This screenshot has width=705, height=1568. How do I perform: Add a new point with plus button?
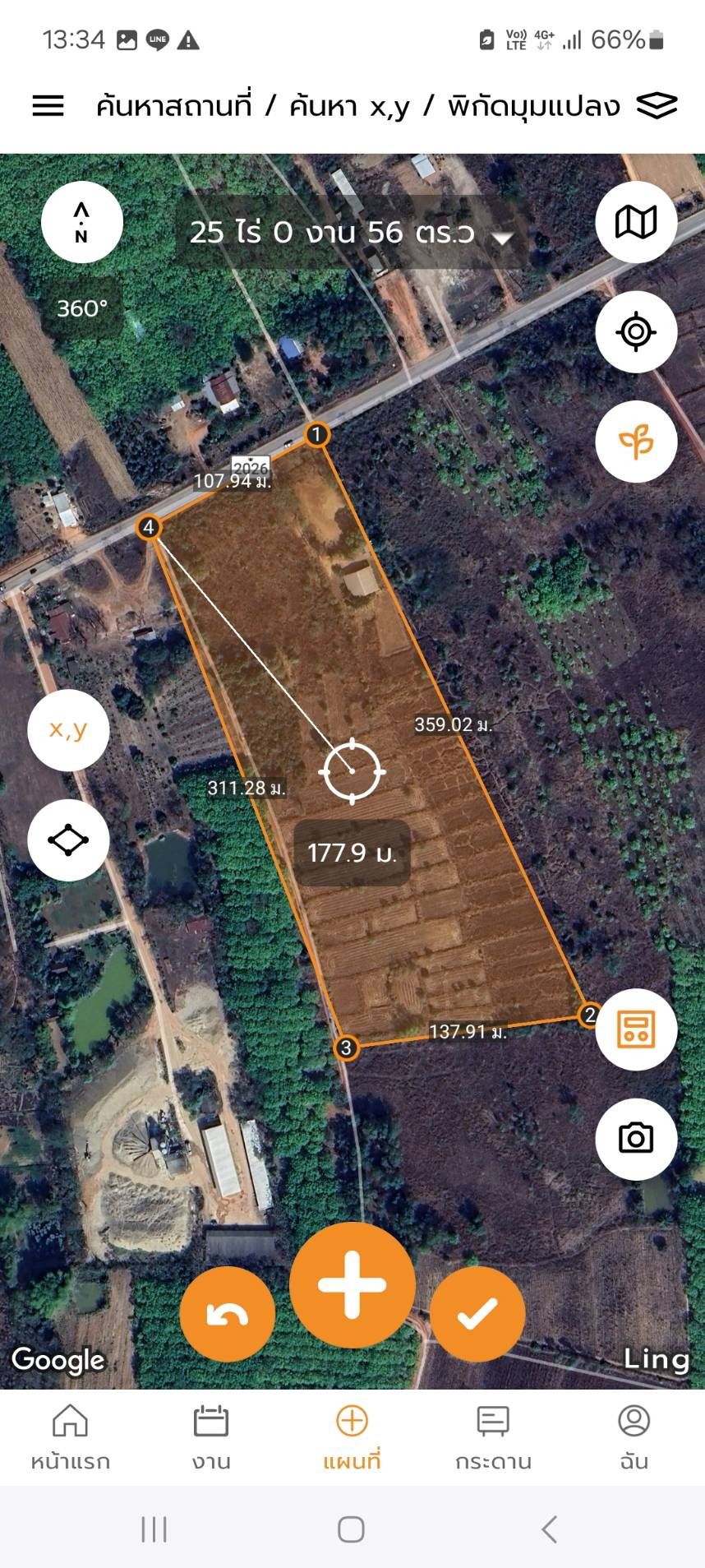tap(352, 1284)
